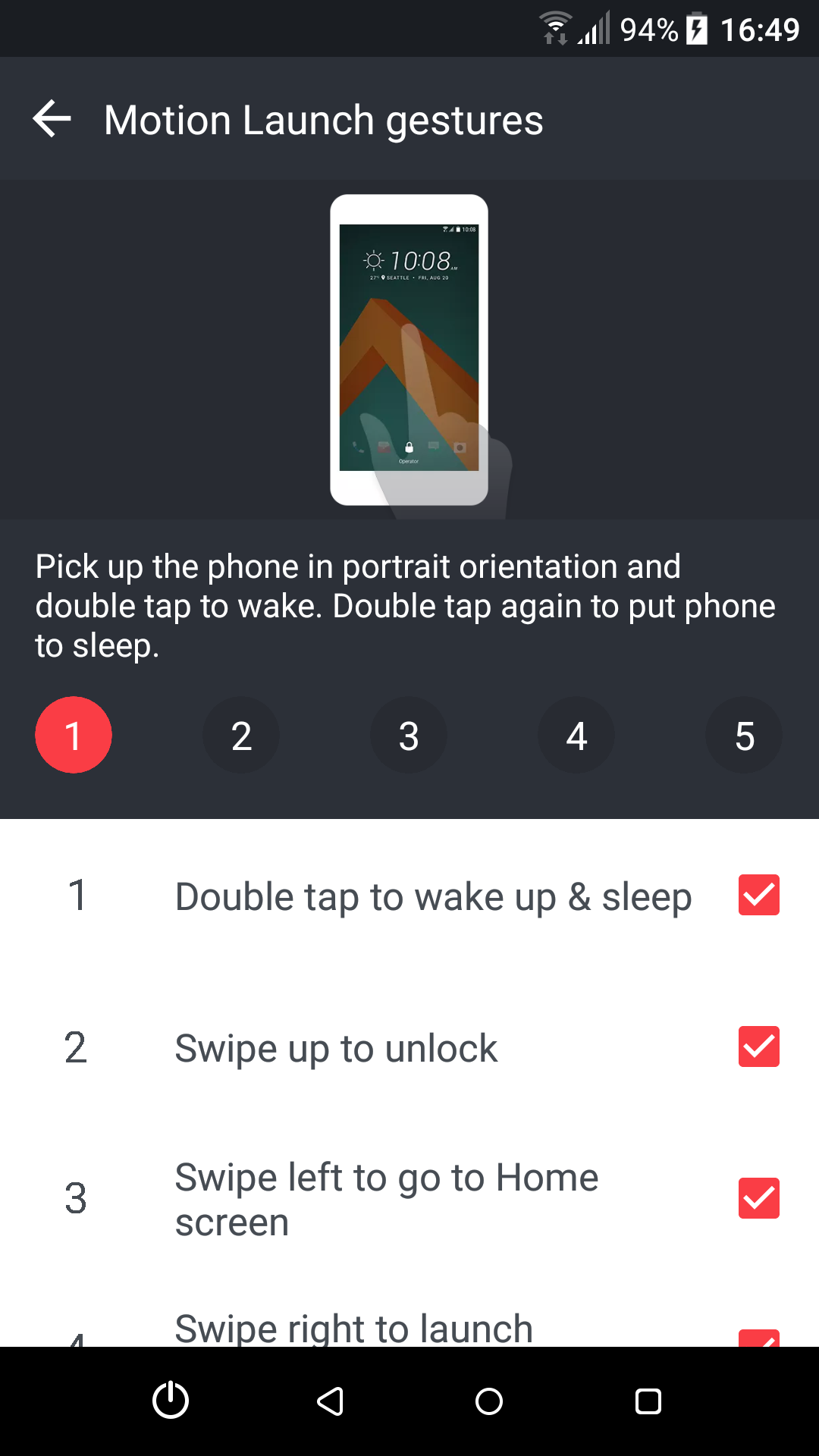
Task: Show gesture step 5 preview
Action: (744, 735)
